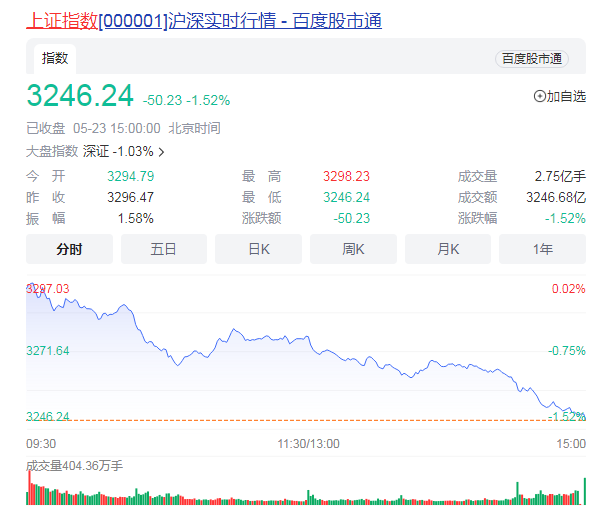Show the 日K chart
Screen dimensions: 600x516
point(258,249)
